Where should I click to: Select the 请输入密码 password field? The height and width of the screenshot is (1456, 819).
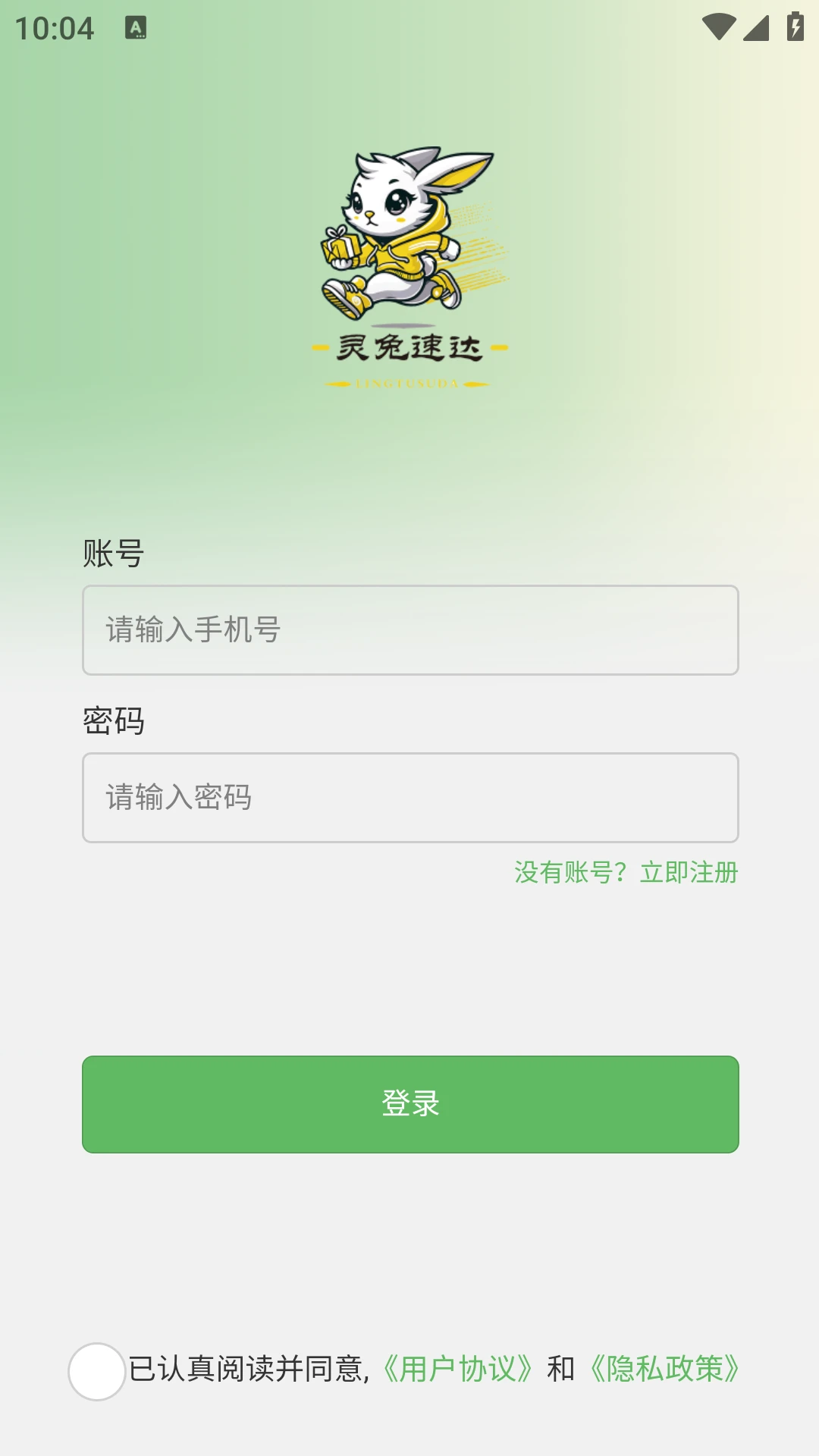(409, 798)
